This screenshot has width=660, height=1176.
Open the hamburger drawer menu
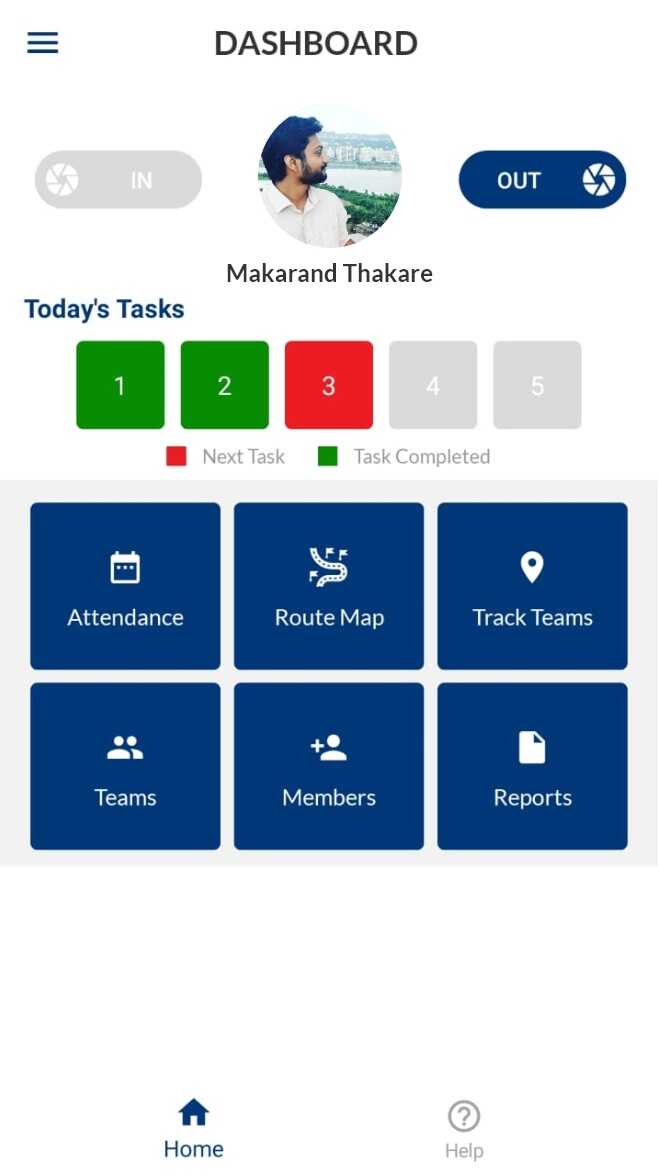[x=42, y=43]
